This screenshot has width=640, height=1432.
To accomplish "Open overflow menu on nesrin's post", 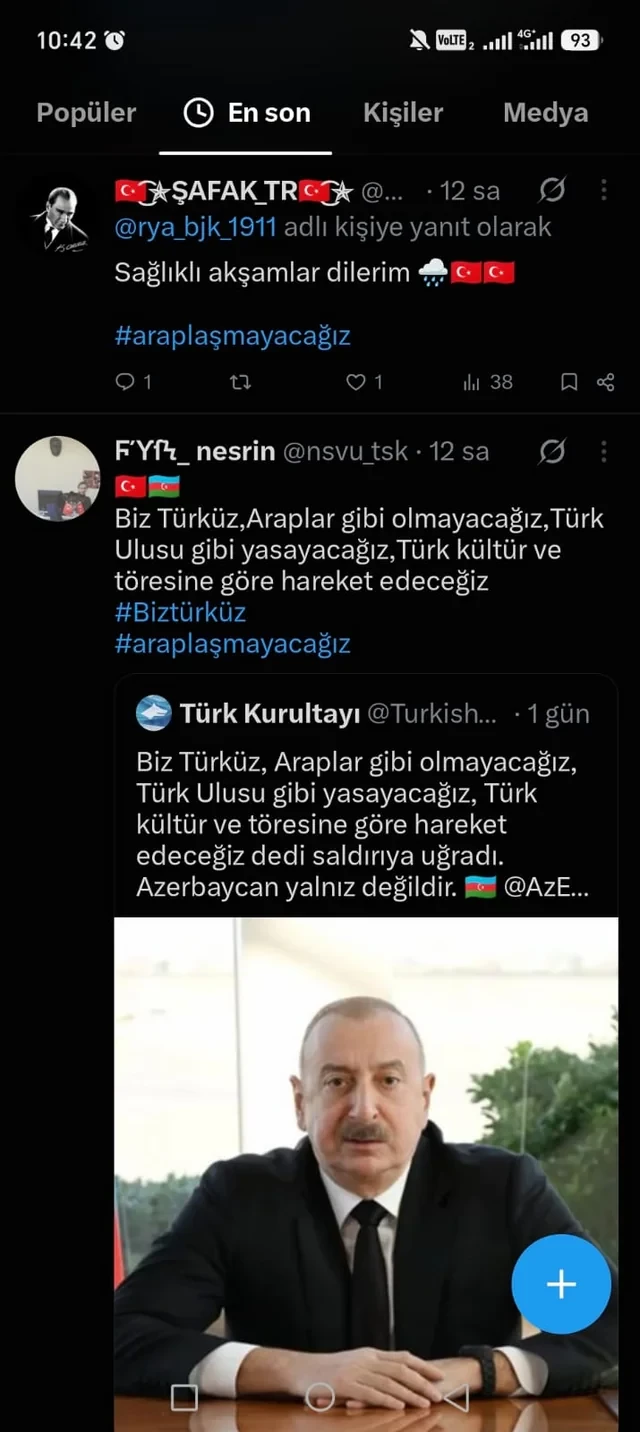I will coord(603,452).
